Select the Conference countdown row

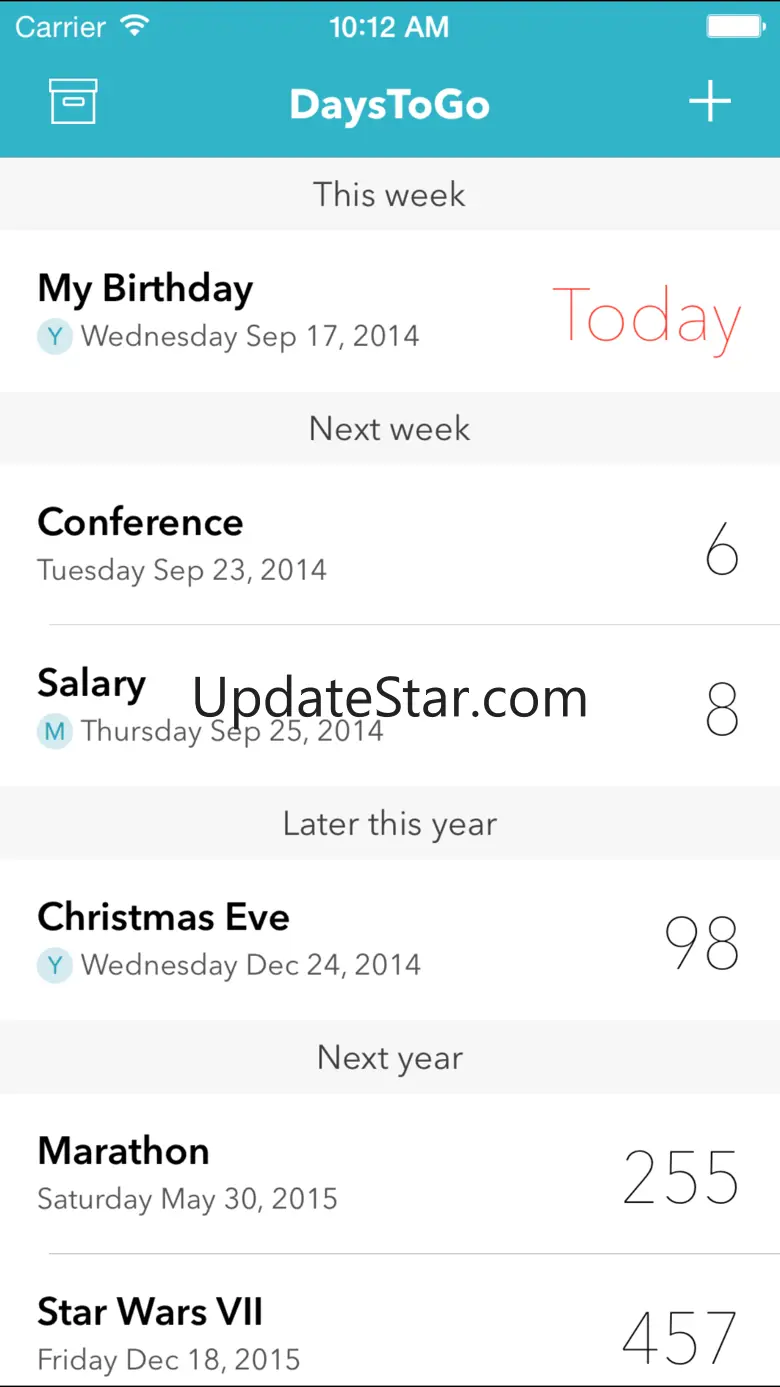[390, 544]
